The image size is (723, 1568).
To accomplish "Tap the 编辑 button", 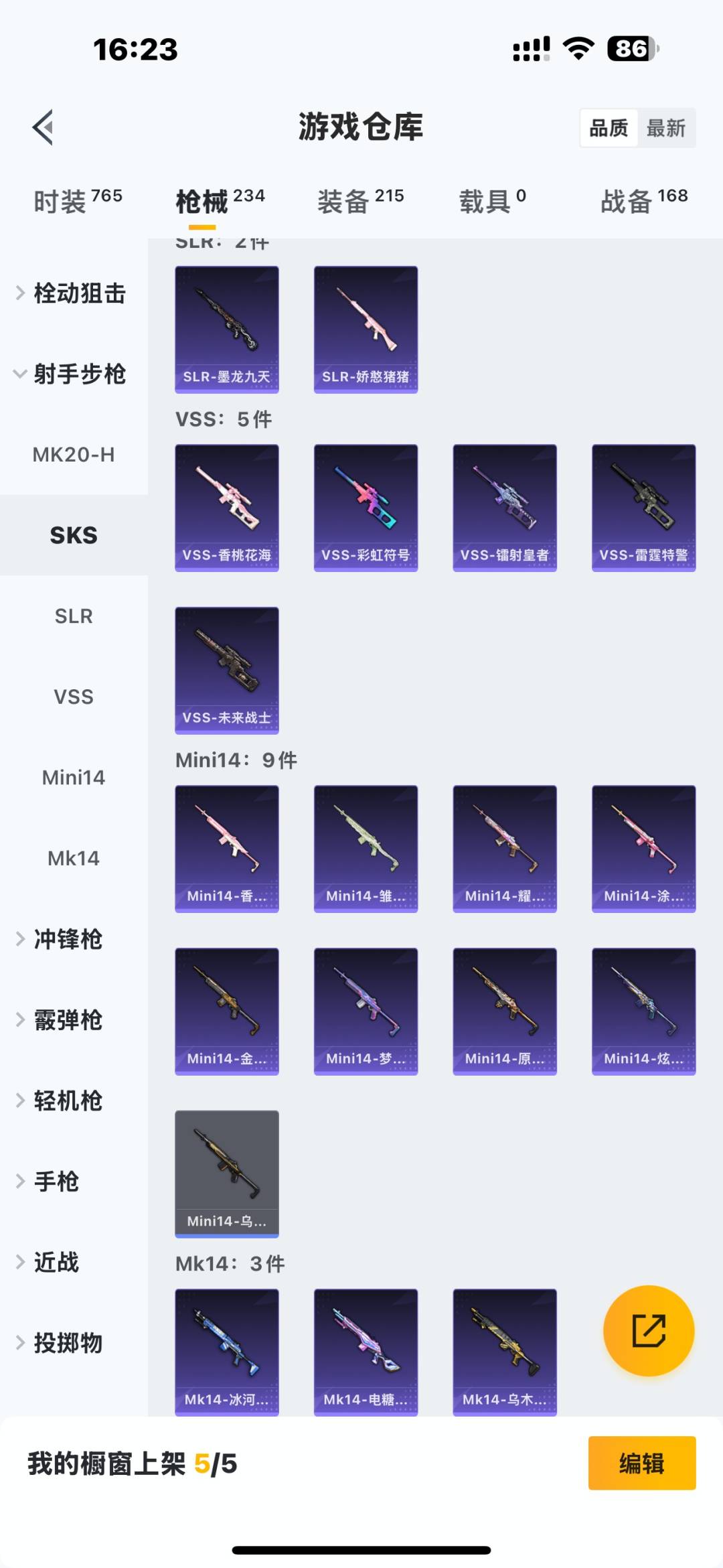I will click(641, 1464).
